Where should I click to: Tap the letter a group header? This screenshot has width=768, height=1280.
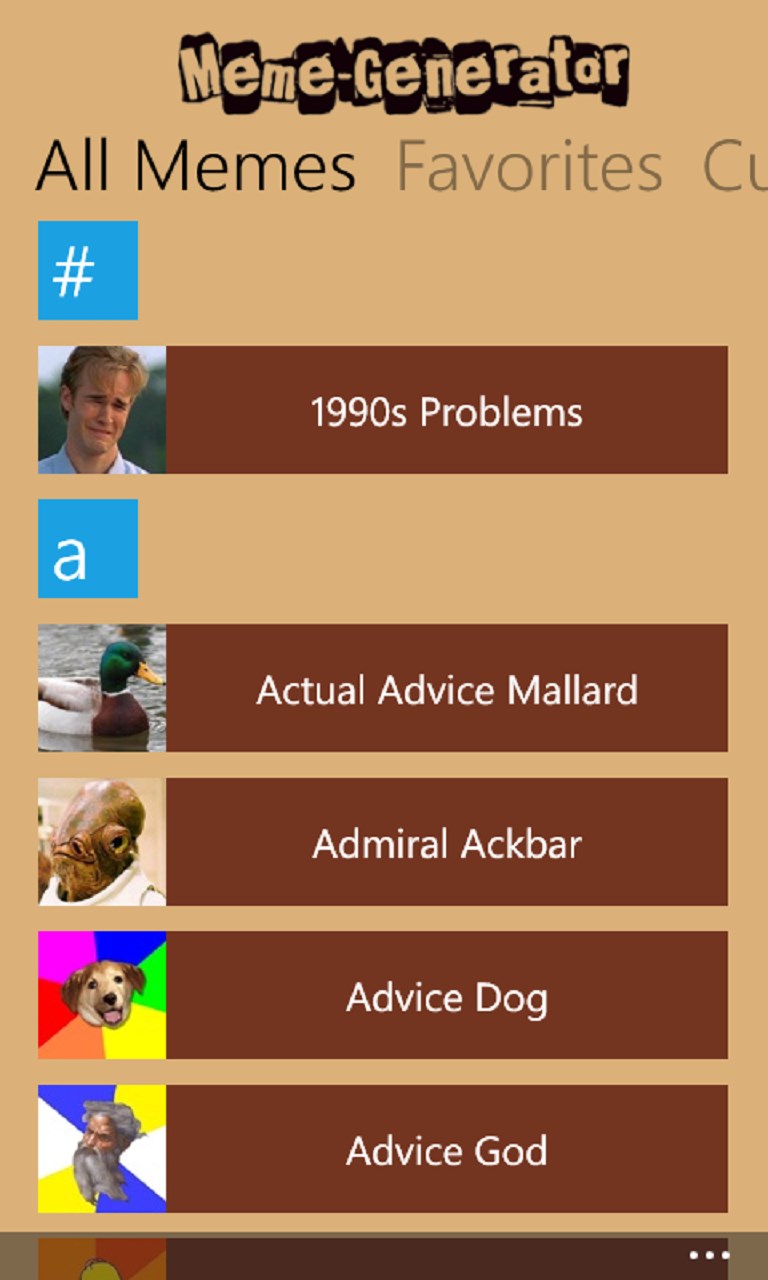(88, 549)
